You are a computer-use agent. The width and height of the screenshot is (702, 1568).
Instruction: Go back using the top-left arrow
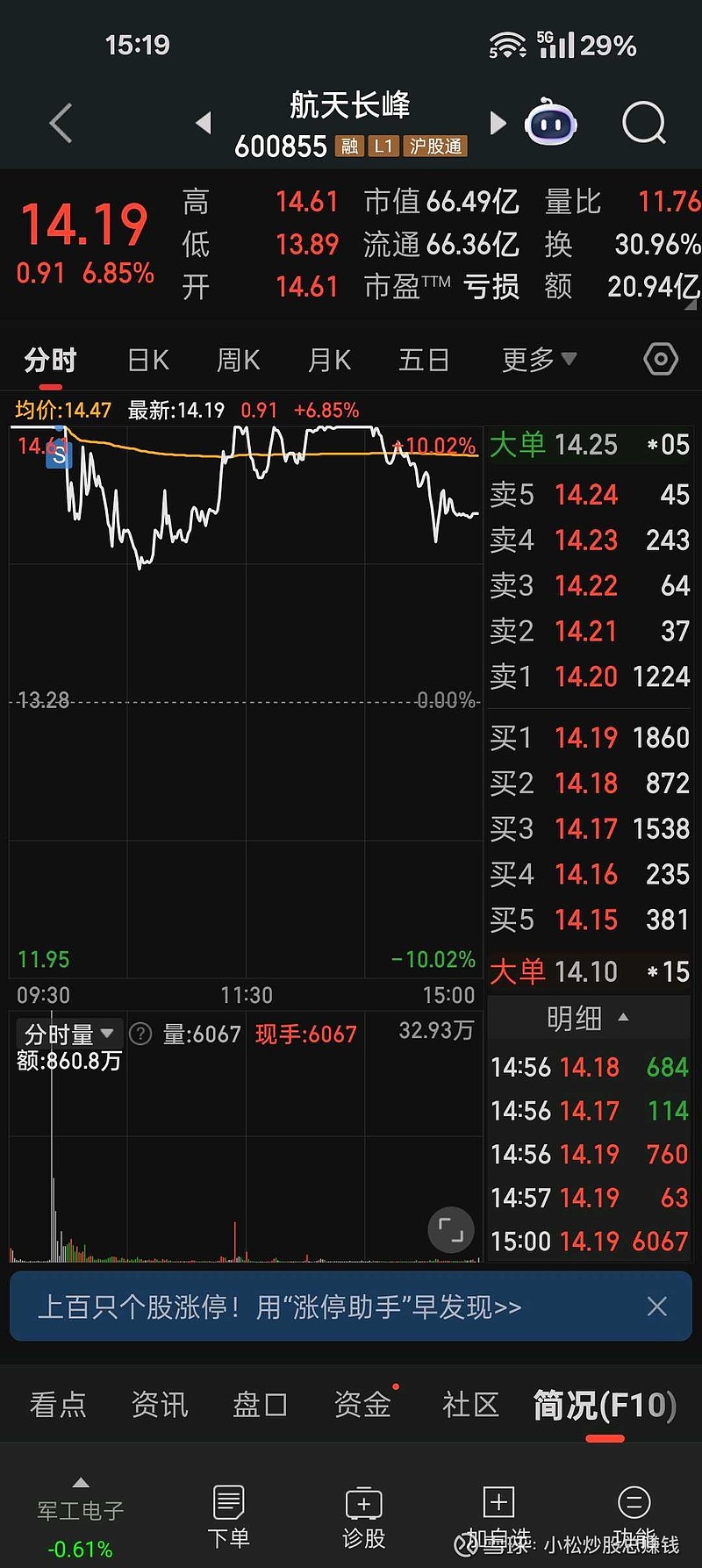click(61, 123)
